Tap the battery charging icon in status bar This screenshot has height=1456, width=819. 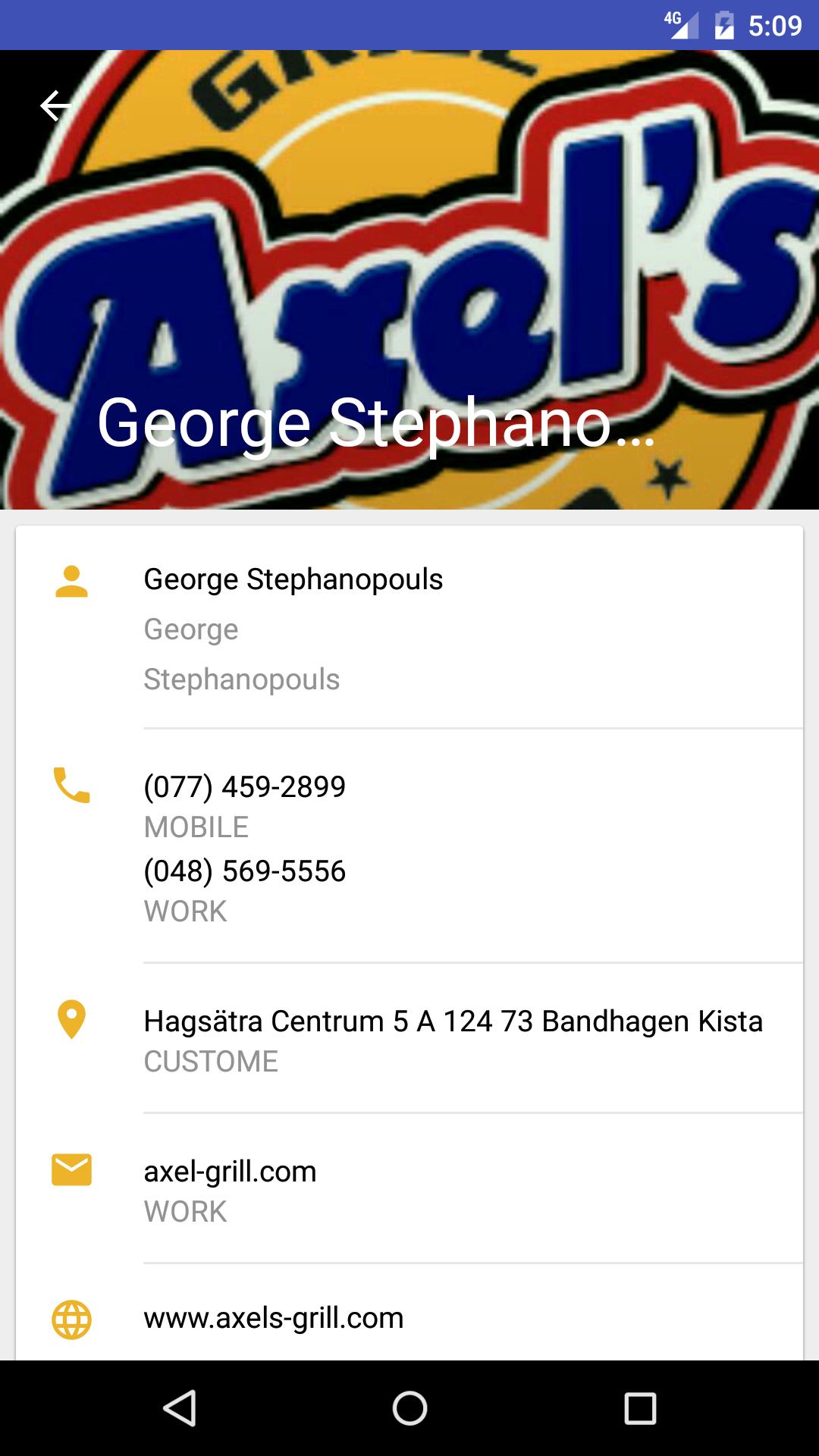tap(726, 25)
